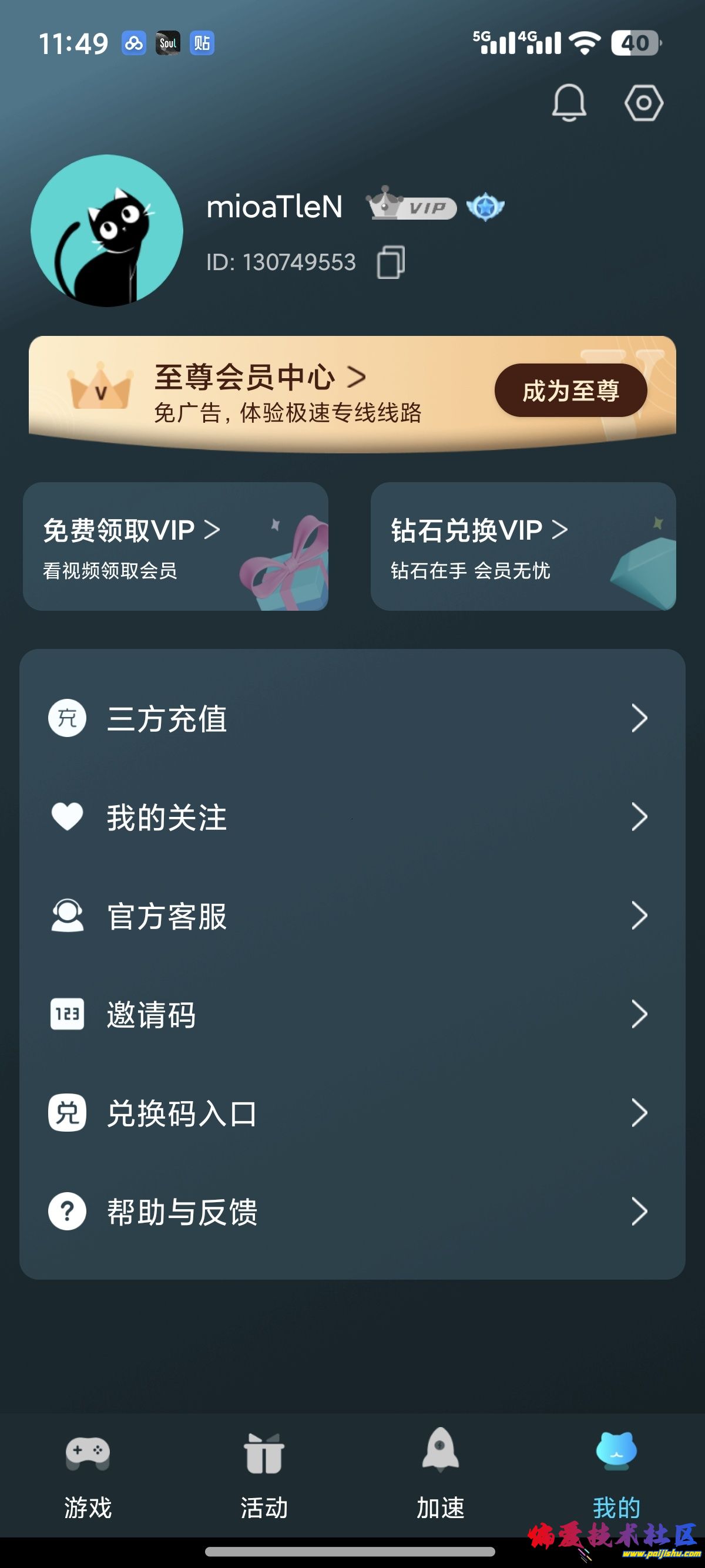Open 我的关注 list
The height and width of the screenshot is (1568, 705).
click(x=352, y=817)
